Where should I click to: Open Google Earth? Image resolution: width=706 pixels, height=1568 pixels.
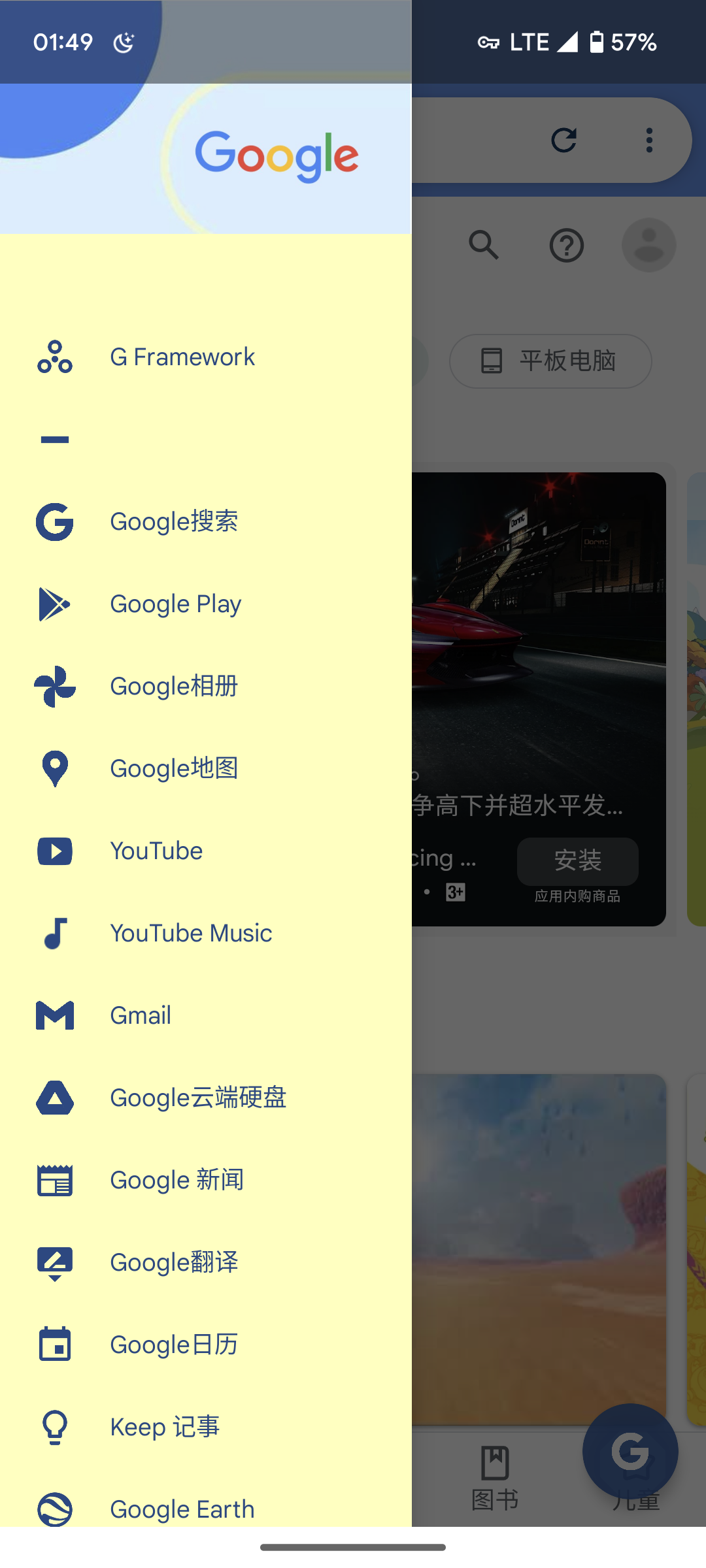click(x=182, y=1508)
